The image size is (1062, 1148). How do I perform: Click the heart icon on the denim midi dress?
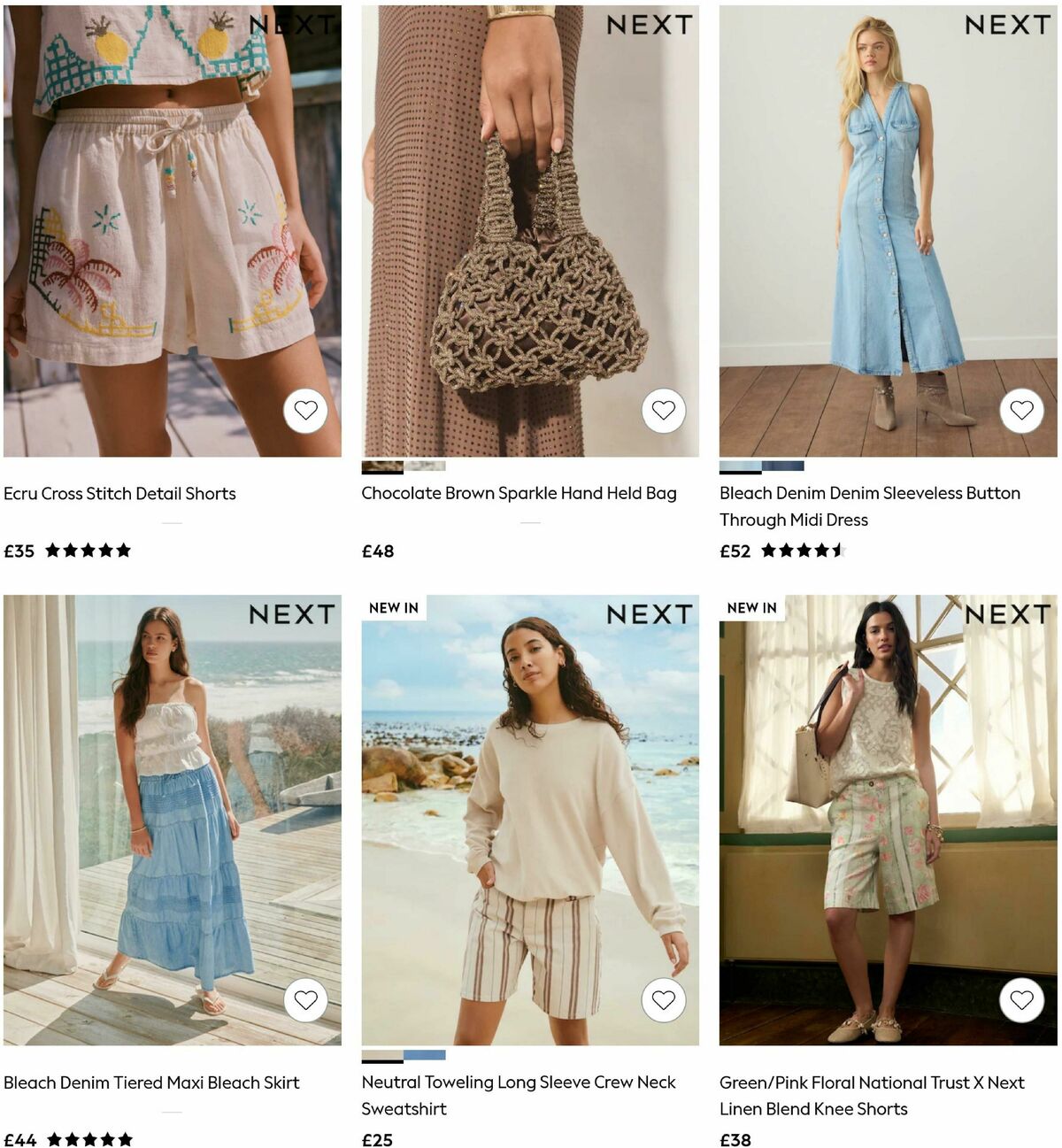coord(1021,411)
